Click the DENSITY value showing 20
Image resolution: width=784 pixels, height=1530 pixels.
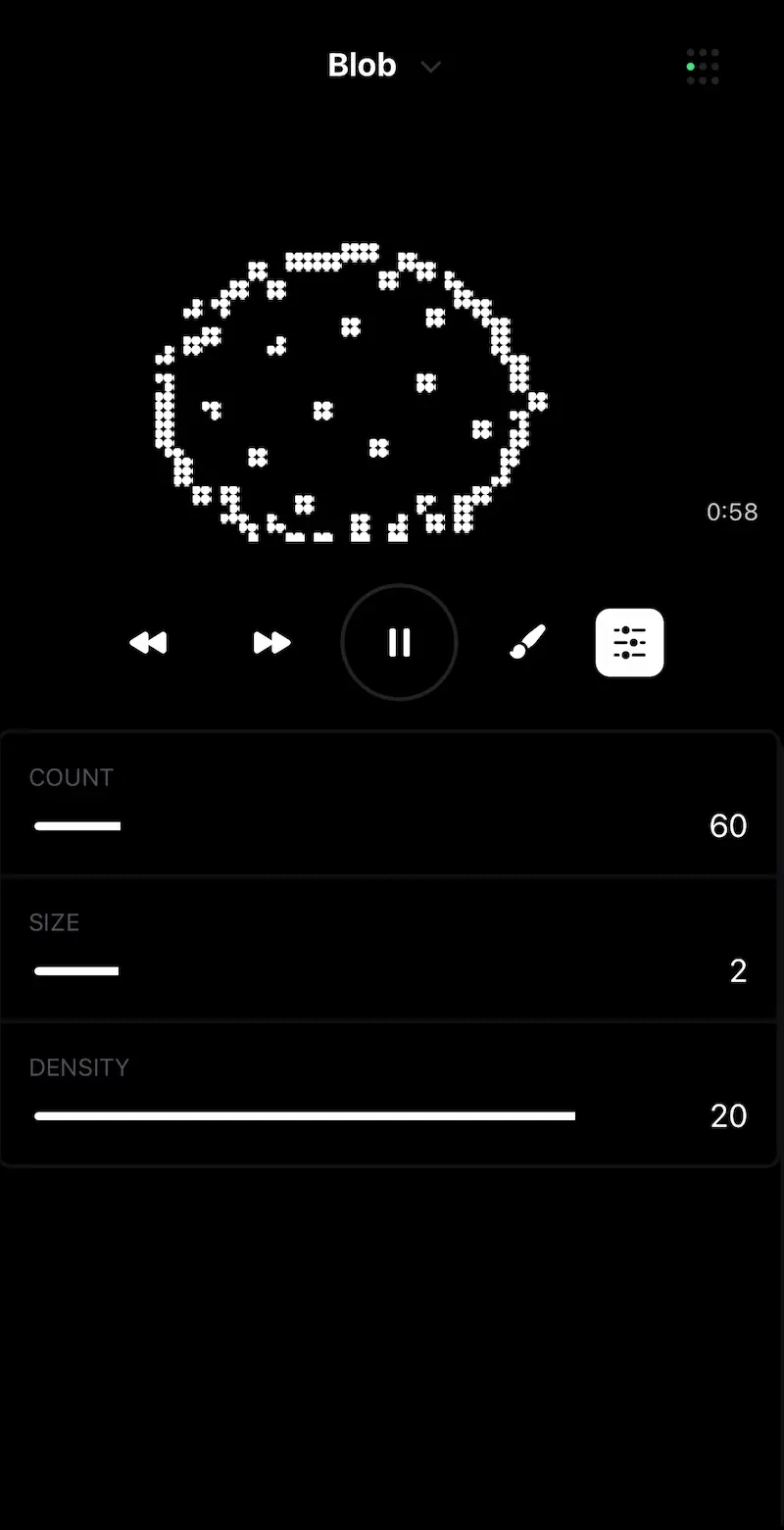click(x=728, y=1115)
